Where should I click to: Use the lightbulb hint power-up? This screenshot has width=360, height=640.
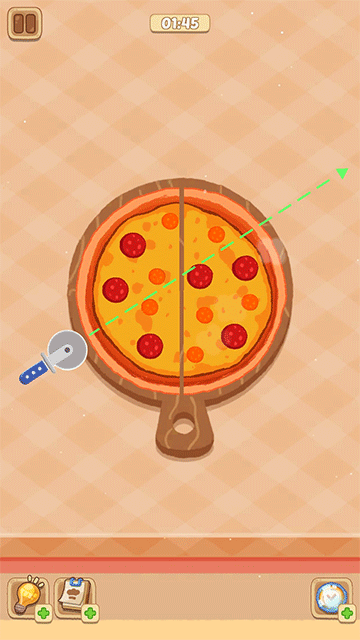click(x=29, y=598)
